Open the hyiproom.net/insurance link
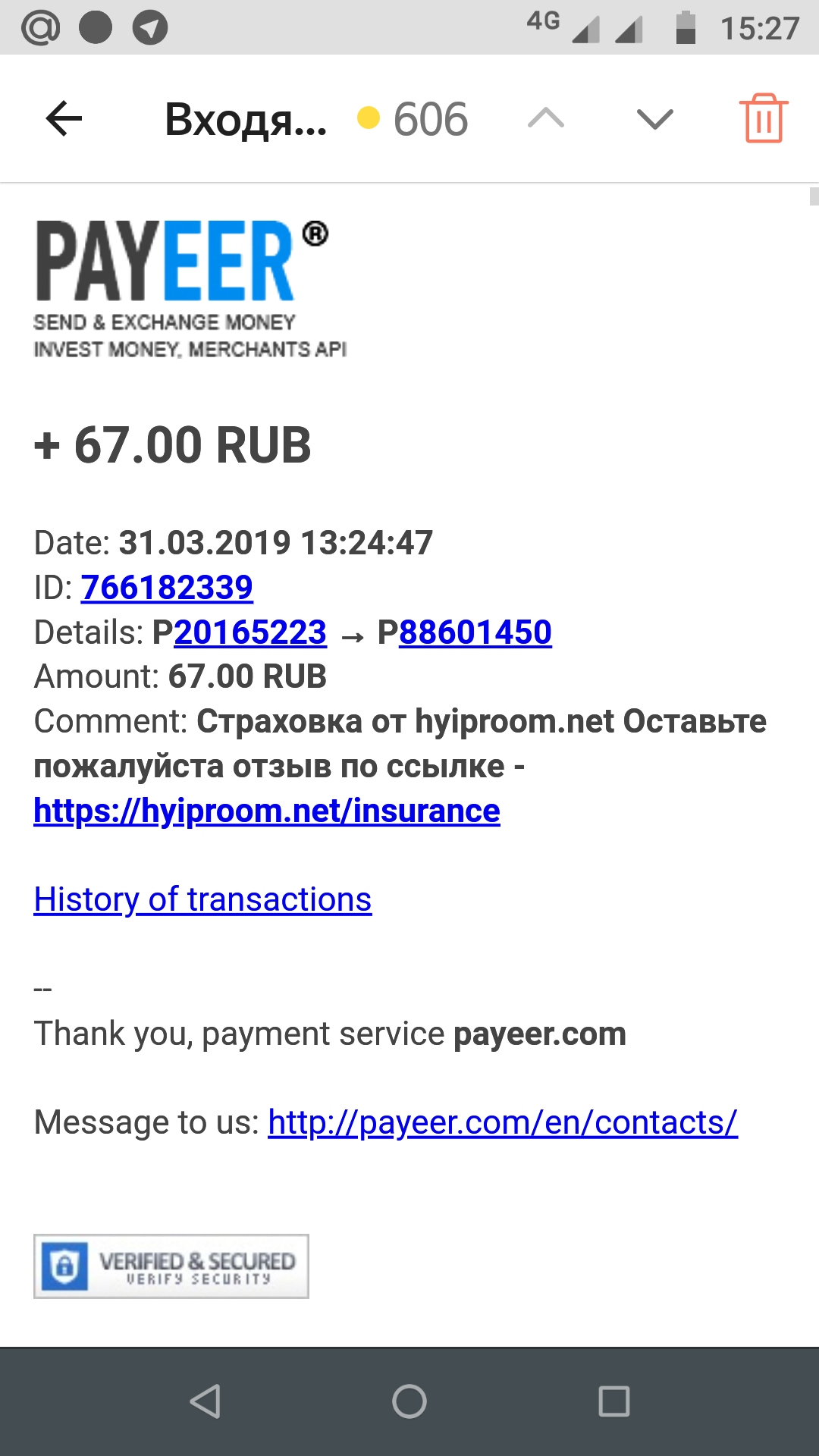Viewport: 819px width, 1456px height. 267,811
